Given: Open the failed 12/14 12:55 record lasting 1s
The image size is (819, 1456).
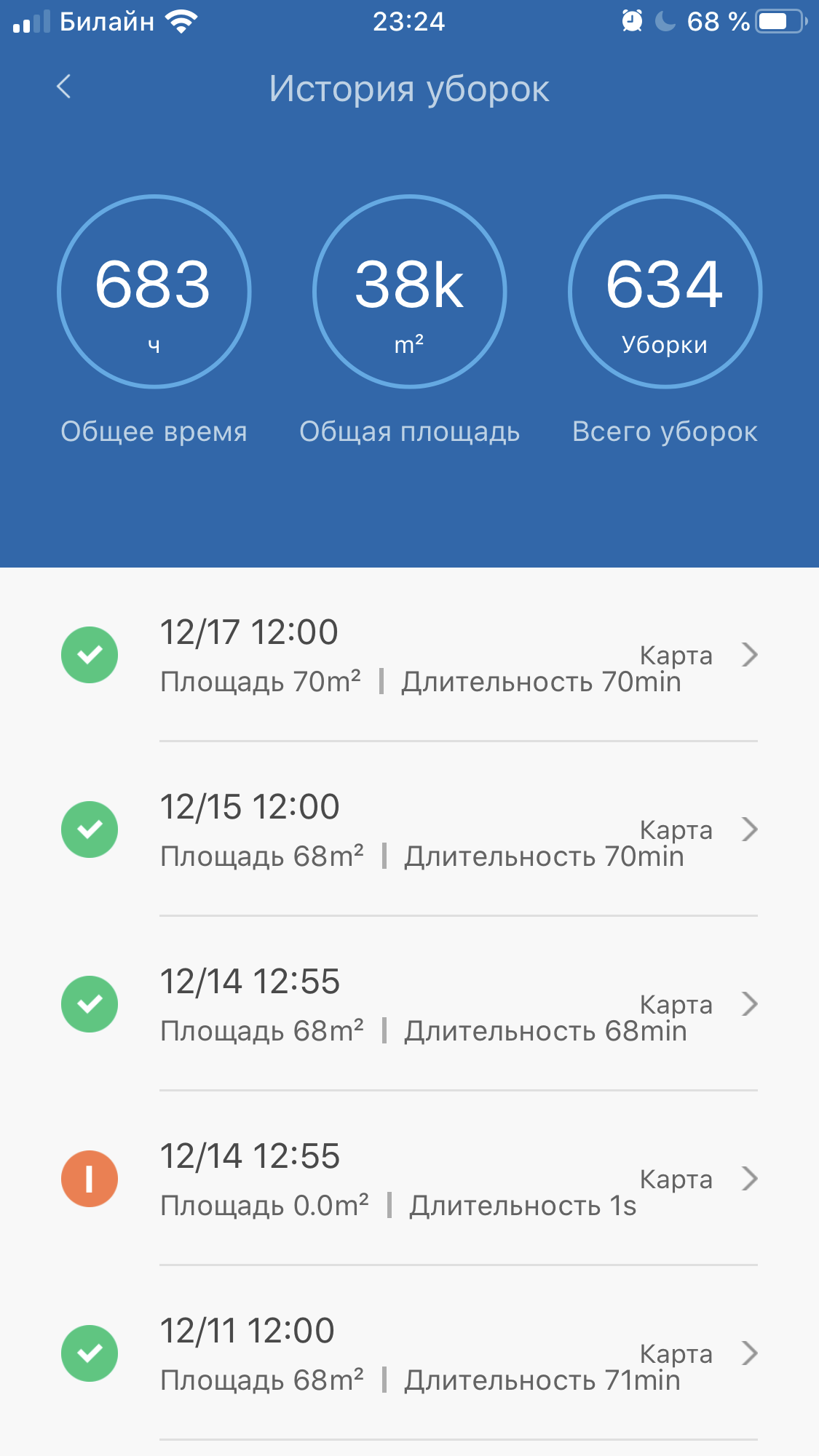Looking at the screenshot, I should [409, 1179].
